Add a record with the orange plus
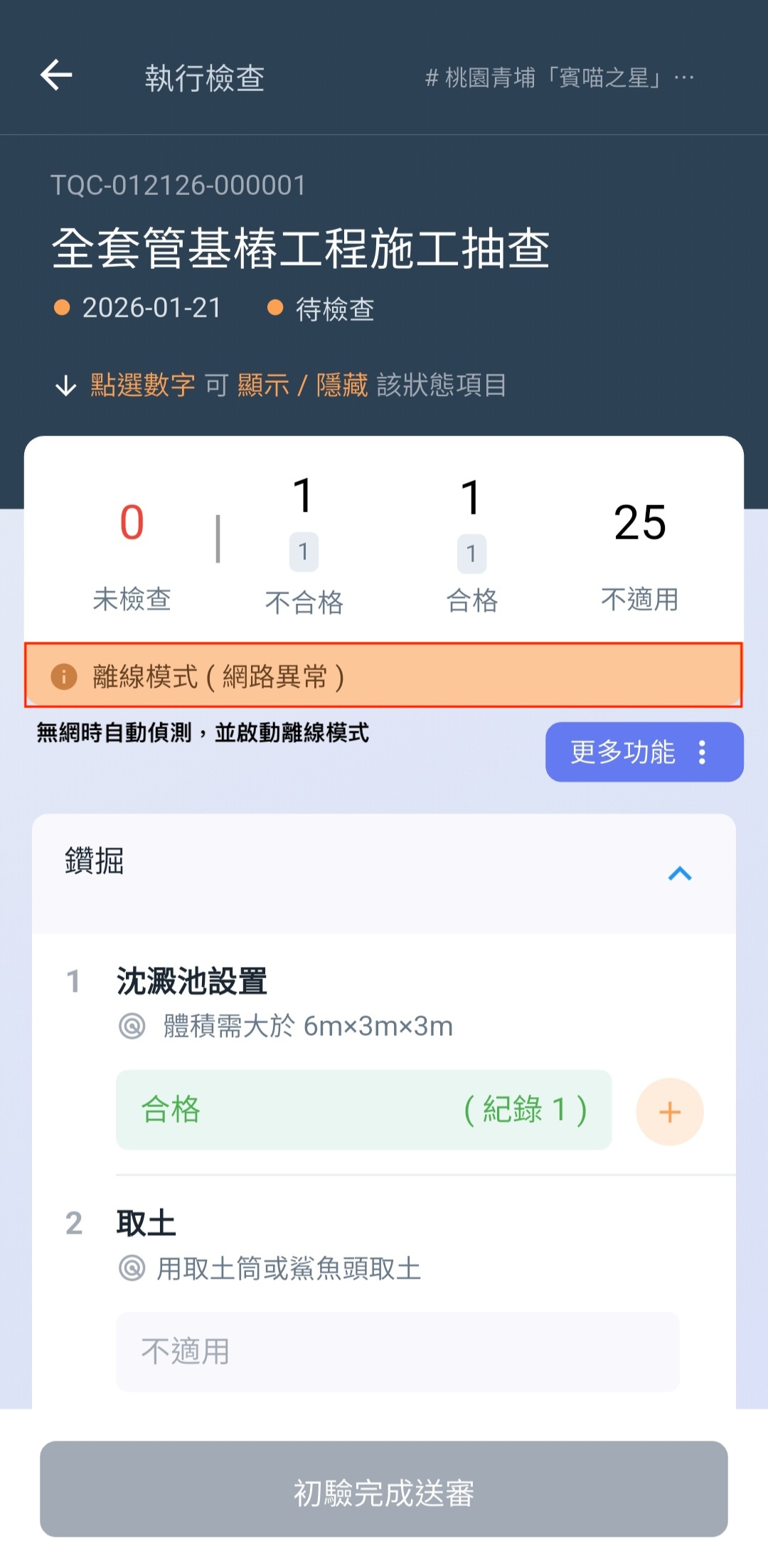This screenshot has width=768, height=1568. click(669, 1112)
